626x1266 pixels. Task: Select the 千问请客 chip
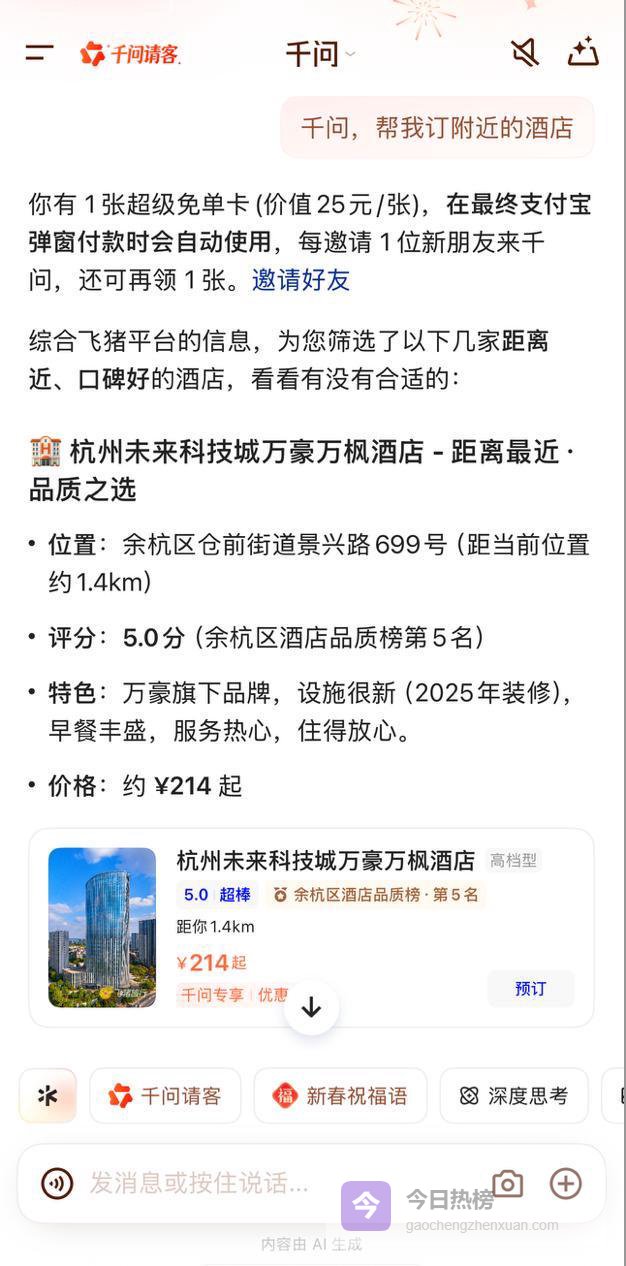pyautogui.click(x=165, y=1096)
